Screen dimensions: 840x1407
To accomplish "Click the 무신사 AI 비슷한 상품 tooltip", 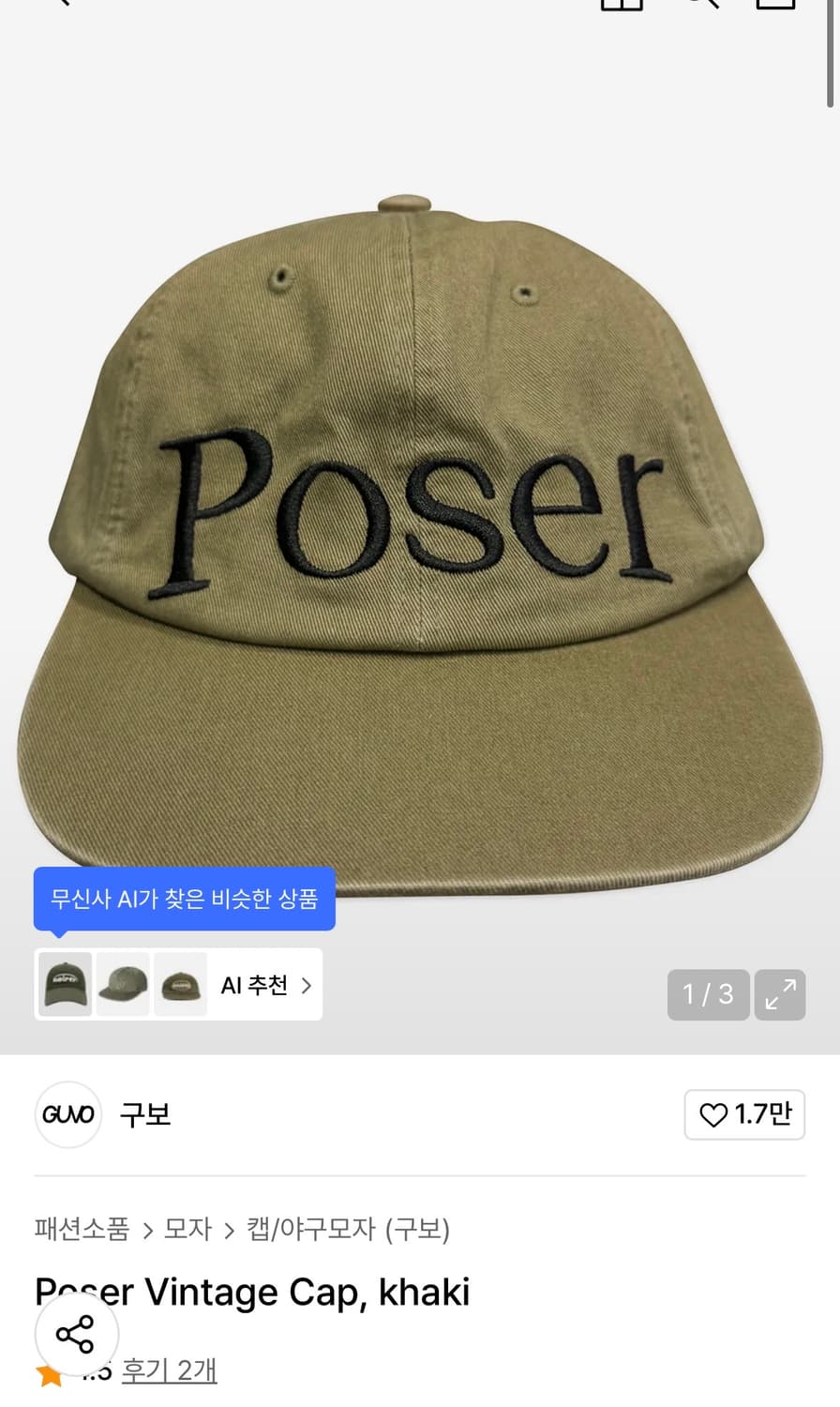I will [x=184, y=899].
